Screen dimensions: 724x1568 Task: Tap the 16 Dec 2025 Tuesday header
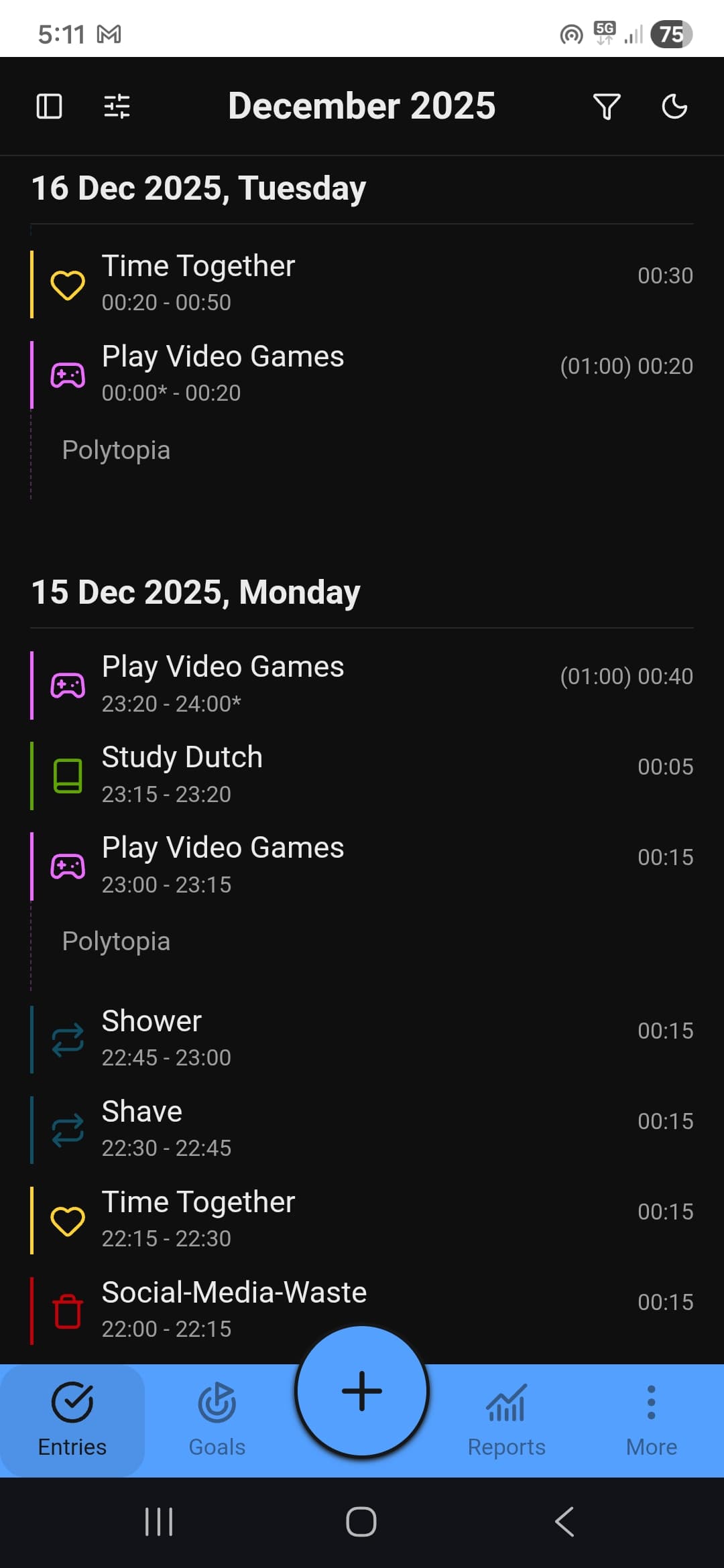point(198,188)
